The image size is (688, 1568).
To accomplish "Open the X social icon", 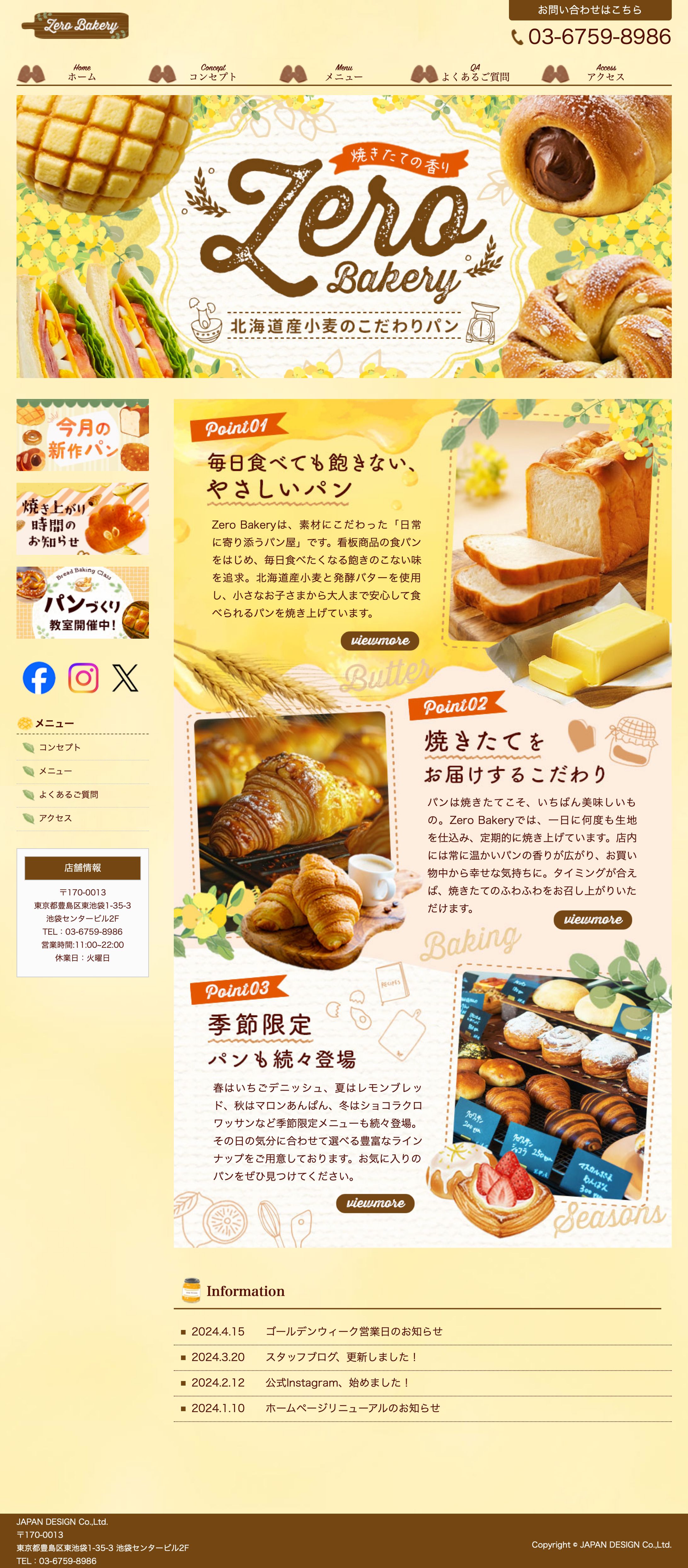I will pyautogui.click(x=125, y=678).
